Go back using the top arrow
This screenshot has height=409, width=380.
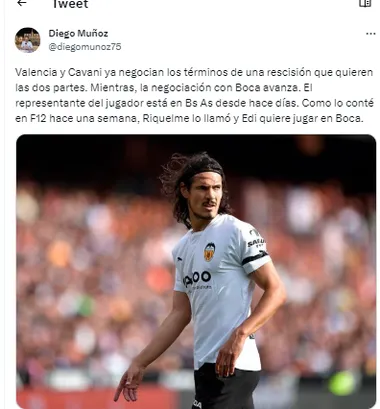(22, 3)
